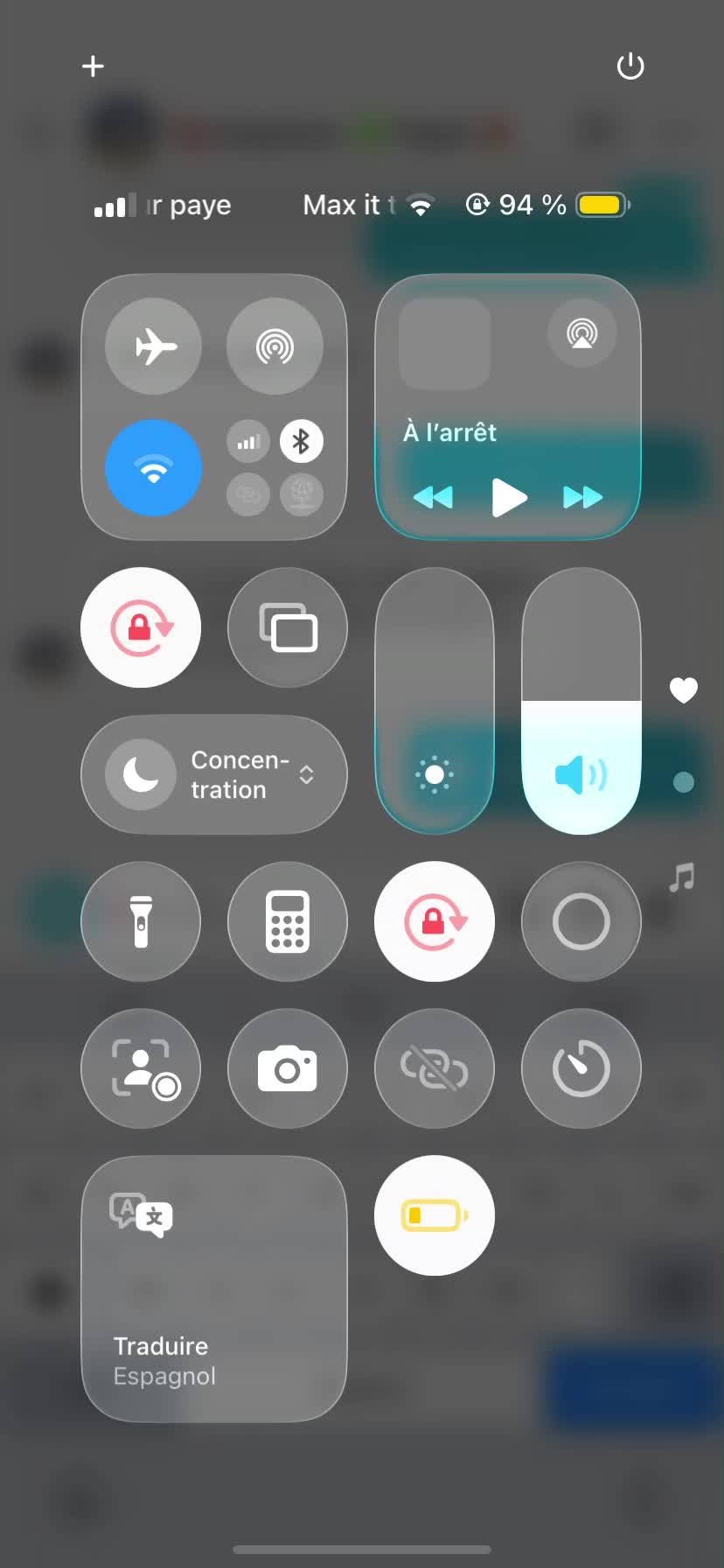Open the power off button
Image resolution: width=724 pixels, height=1568 pixels.
(630, 66)
